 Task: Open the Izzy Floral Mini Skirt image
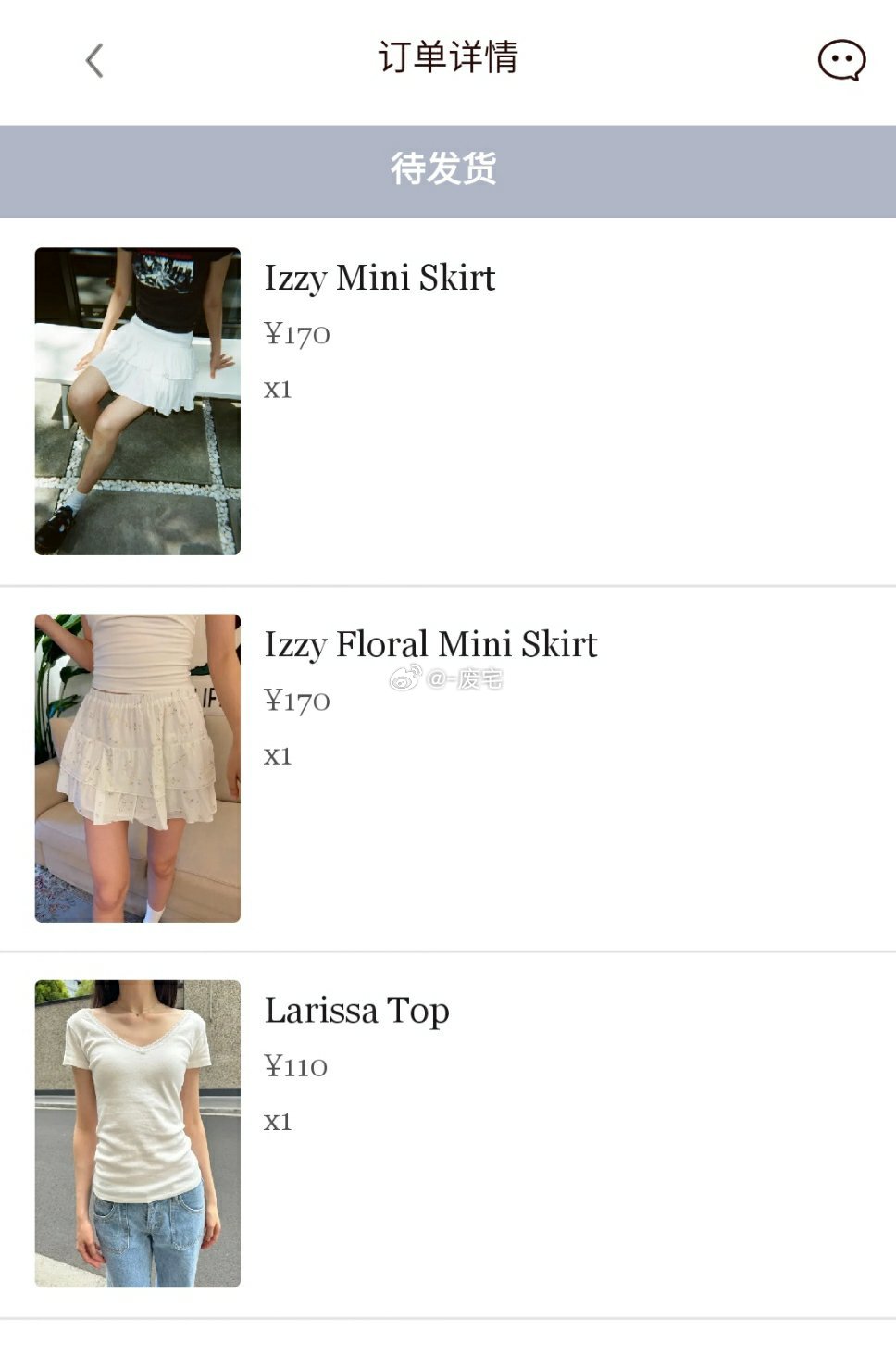point(138,767)
